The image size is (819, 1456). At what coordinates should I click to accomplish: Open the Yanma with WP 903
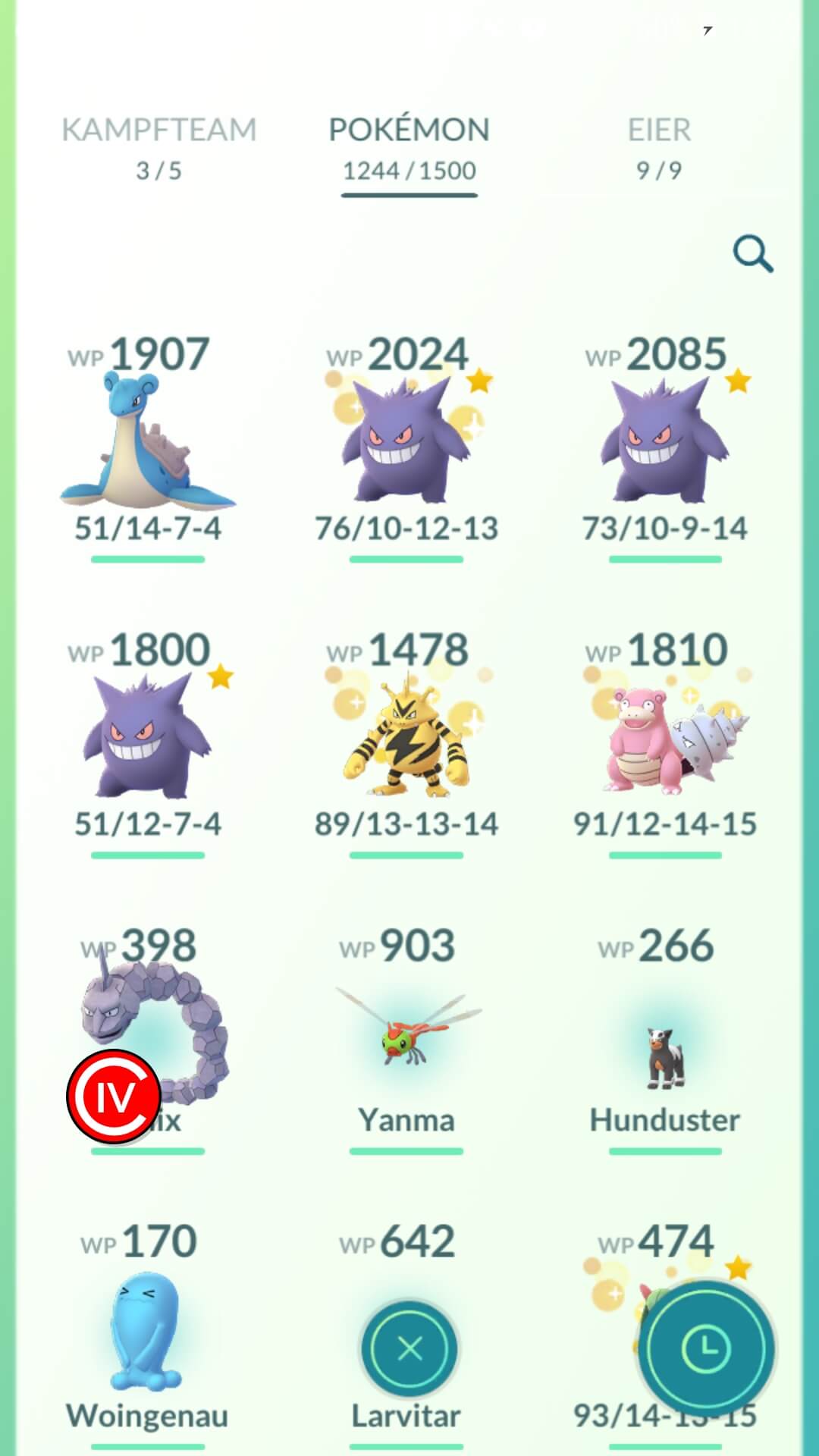(x=406, y=1039)
